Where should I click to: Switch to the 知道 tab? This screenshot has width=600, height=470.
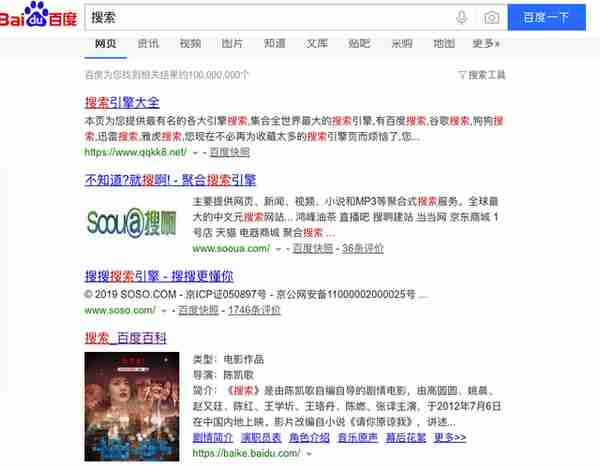275,43
